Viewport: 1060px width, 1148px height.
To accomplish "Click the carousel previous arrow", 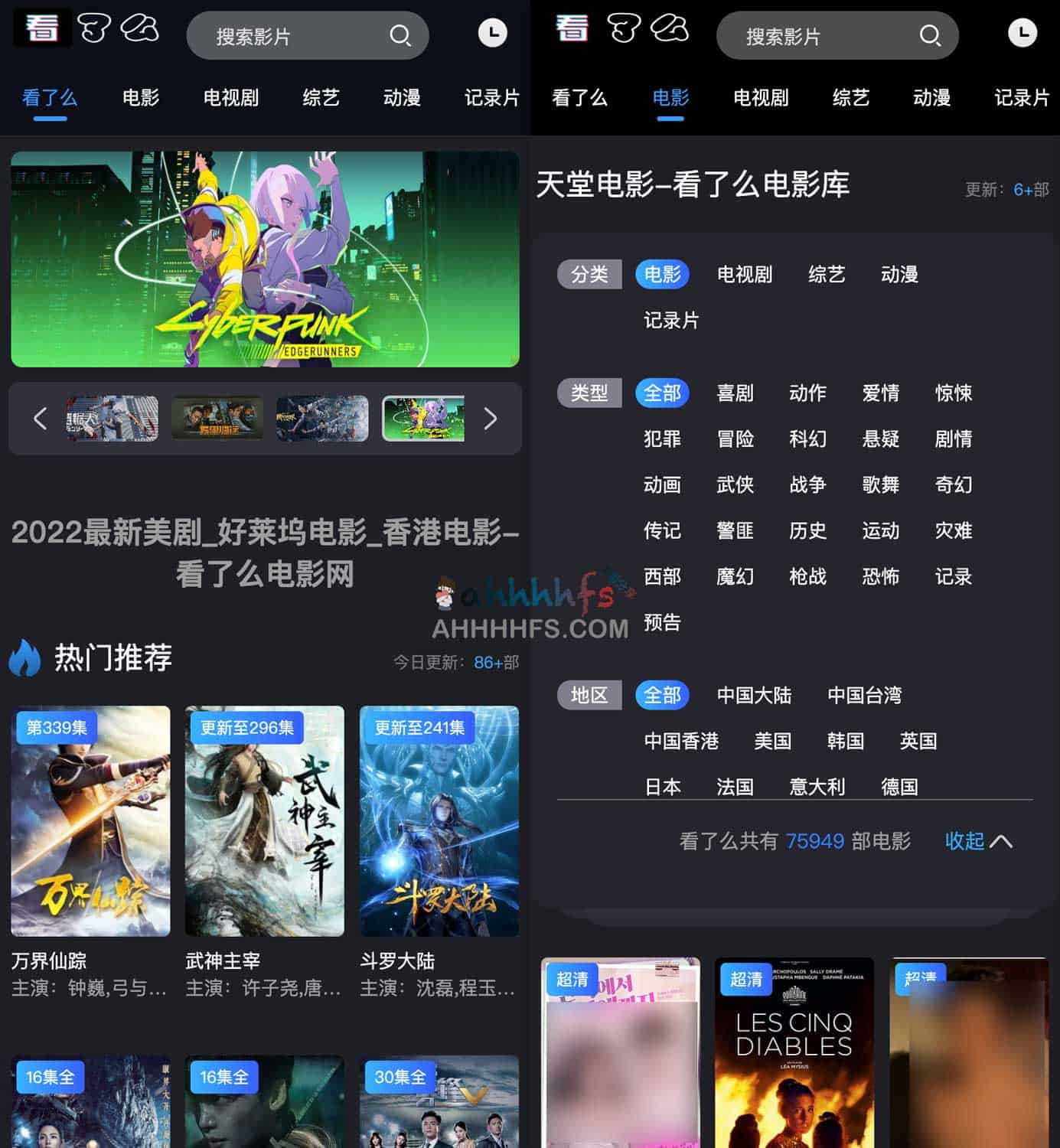I will pyautogui.click(x=41, y=419).
